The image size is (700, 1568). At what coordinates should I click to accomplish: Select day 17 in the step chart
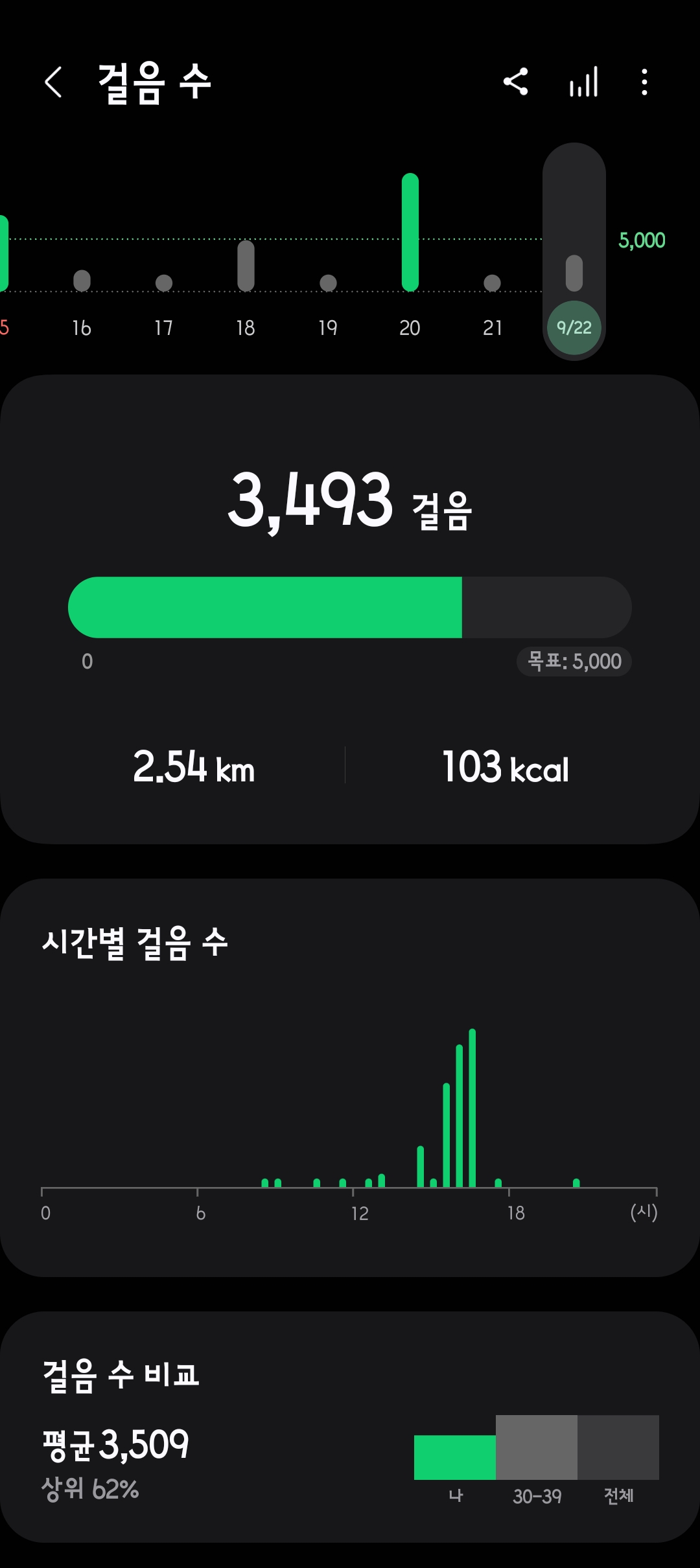click(164, 285)
